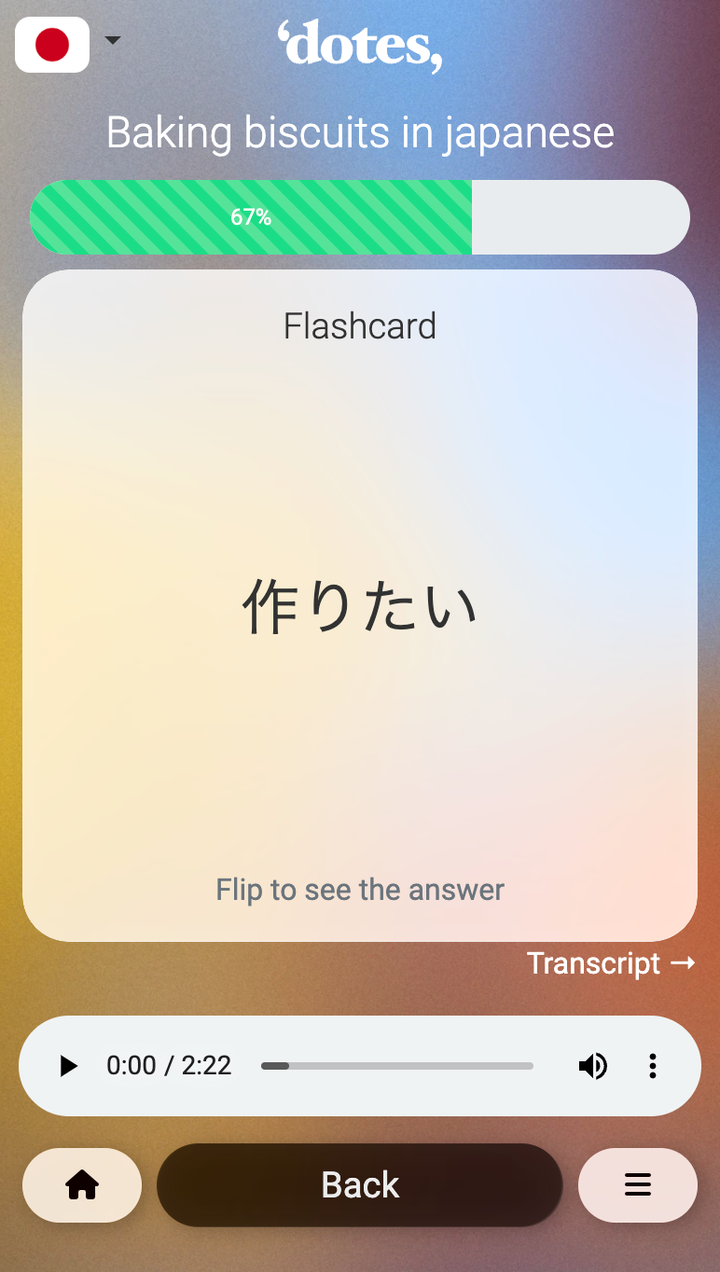Open the Japanese language selector dropdown

(68, 44)
